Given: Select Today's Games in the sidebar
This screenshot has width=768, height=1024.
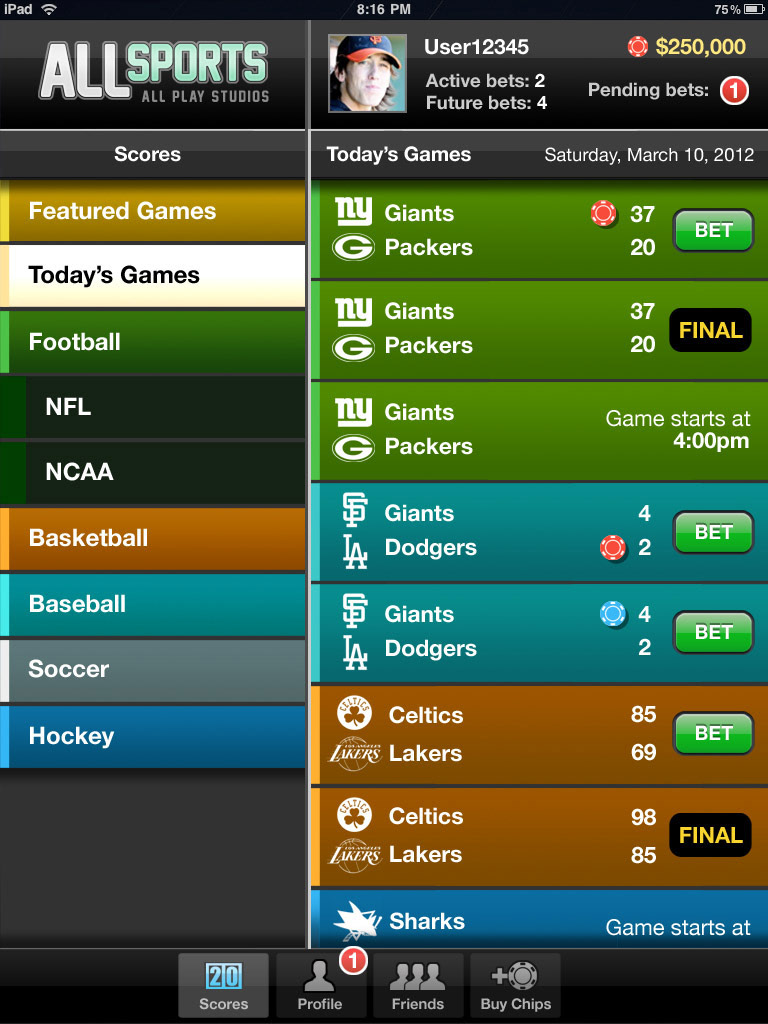Looking at the screenshot, I should [155, 275].
